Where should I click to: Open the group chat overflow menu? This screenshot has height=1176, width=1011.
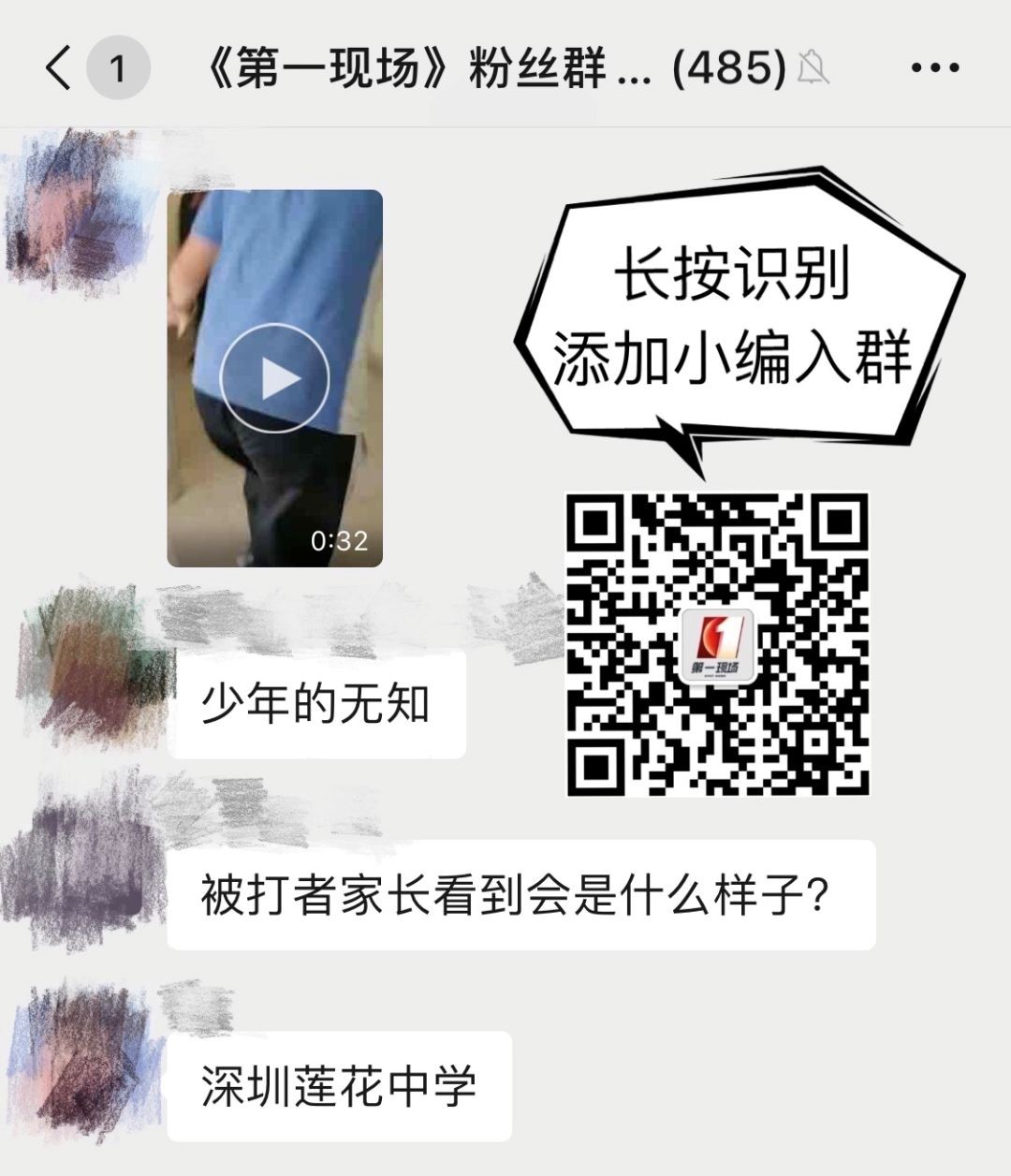pos(934,68)
